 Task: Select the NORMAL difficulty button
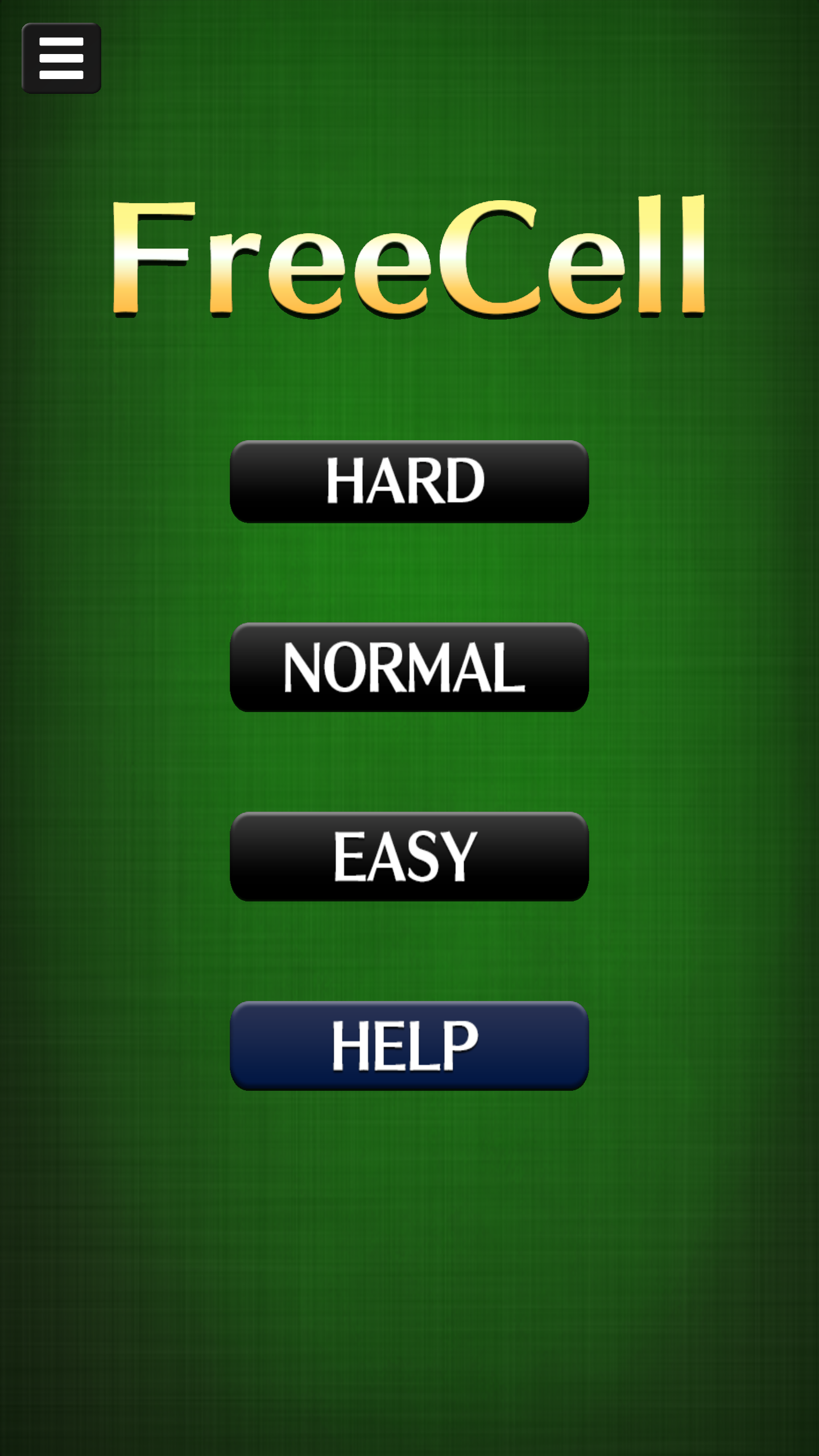click(409, 667)
